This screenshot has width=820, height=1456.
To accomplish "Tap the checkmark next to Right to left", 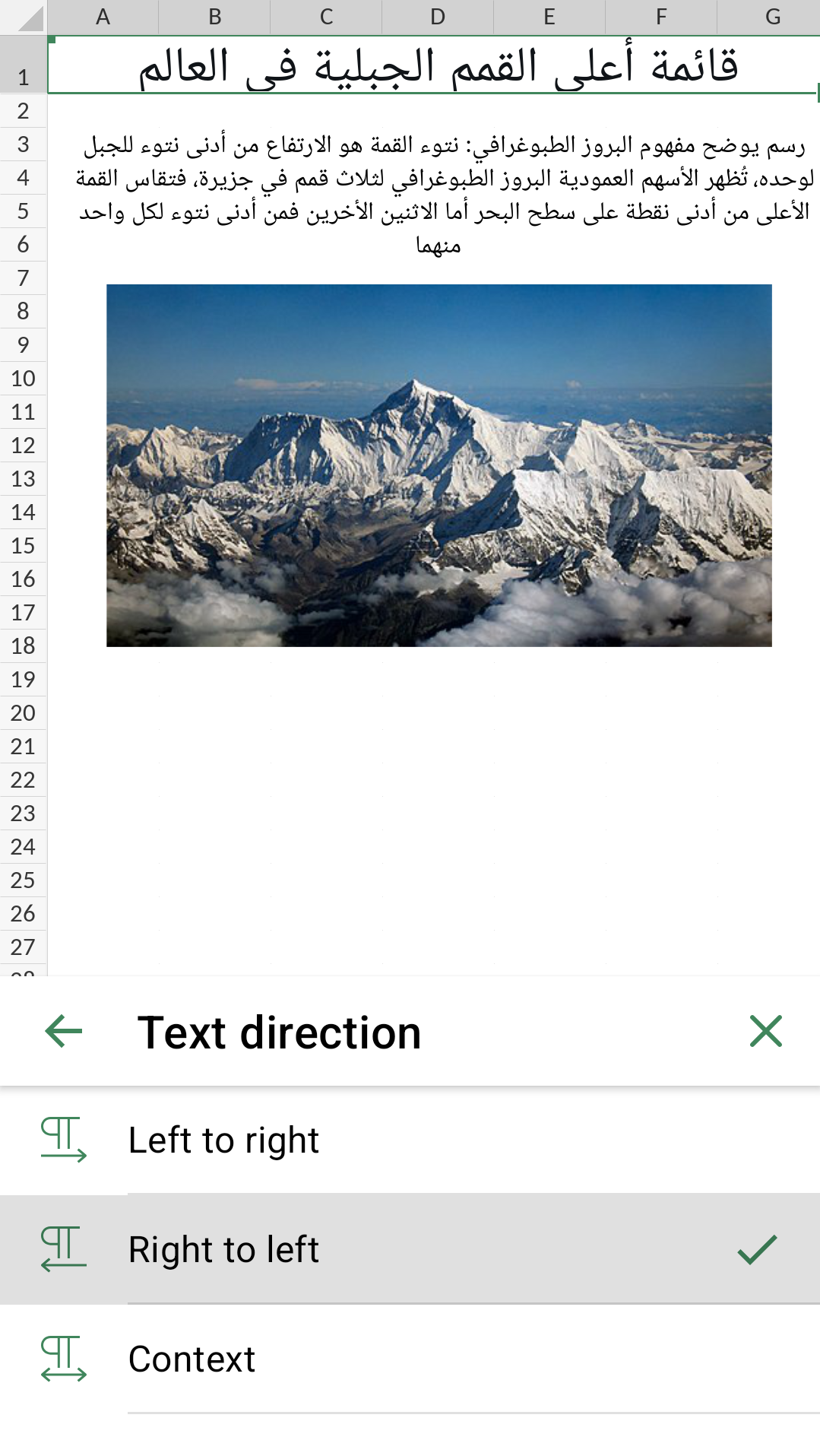I will [759, 1248].
